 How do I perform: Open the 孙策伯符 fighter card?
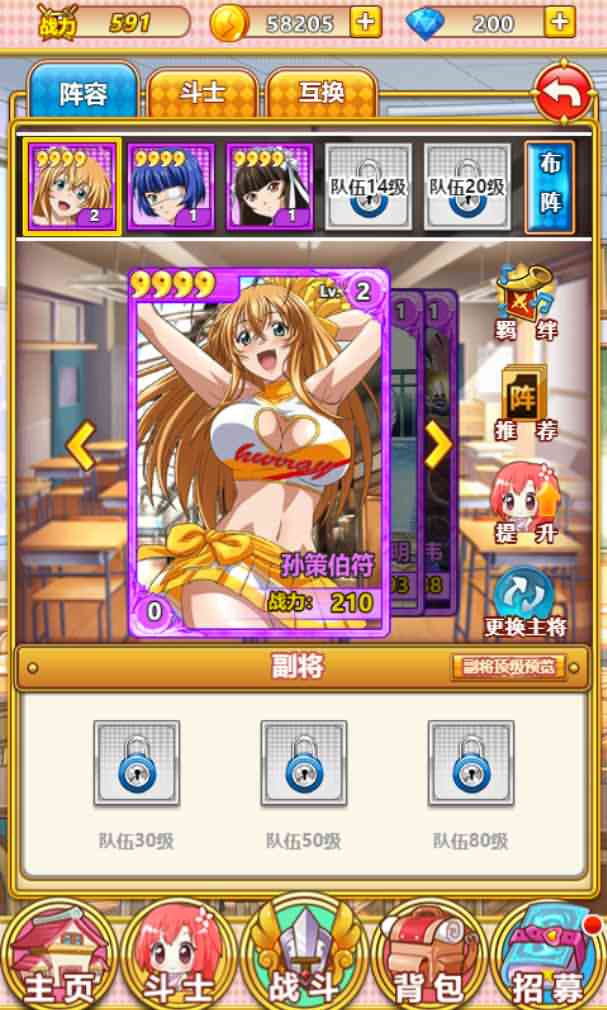[x=258, y=450]
